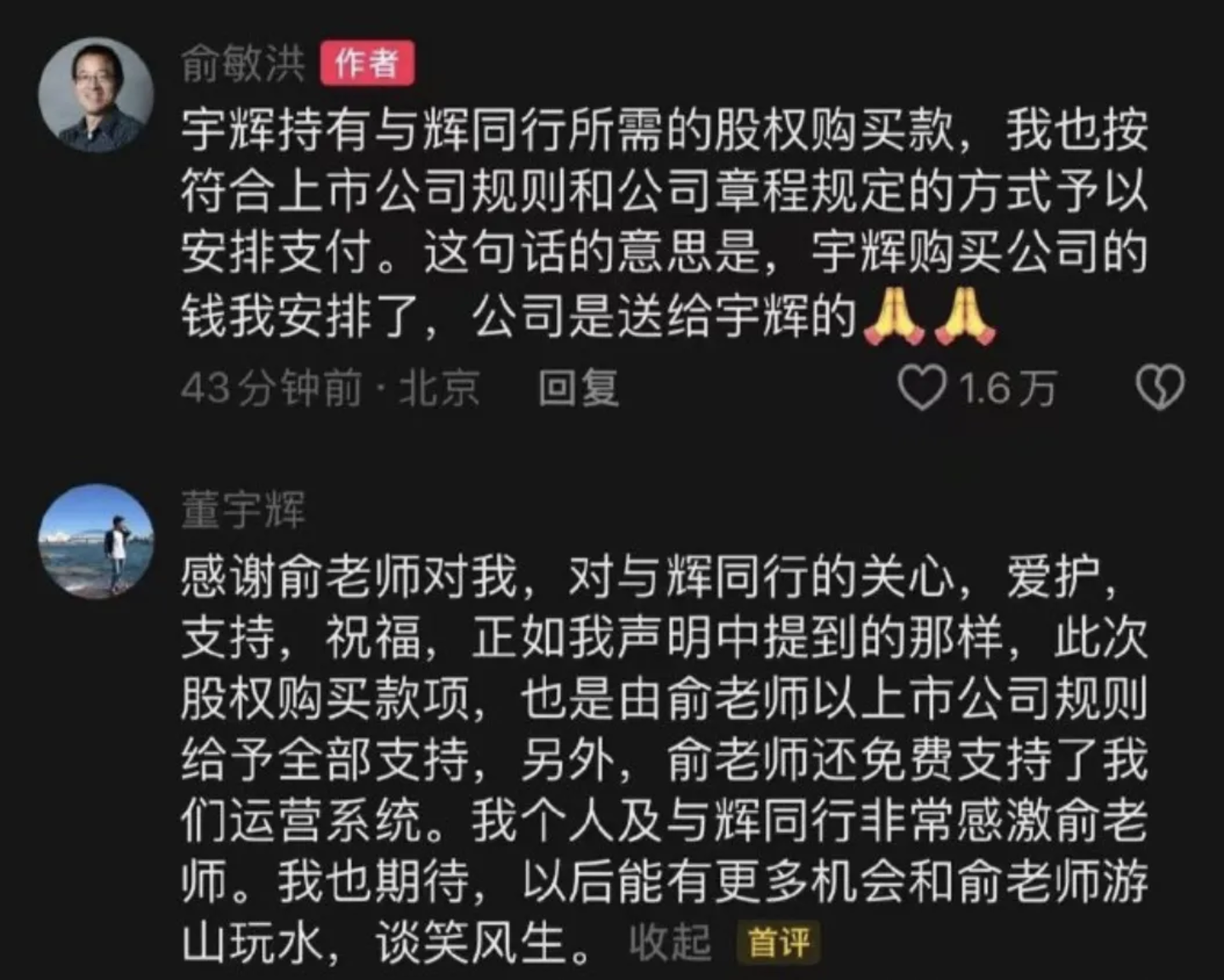Tap the username 俞敏洪
The image size is (1224, 980).
[242, 64]
